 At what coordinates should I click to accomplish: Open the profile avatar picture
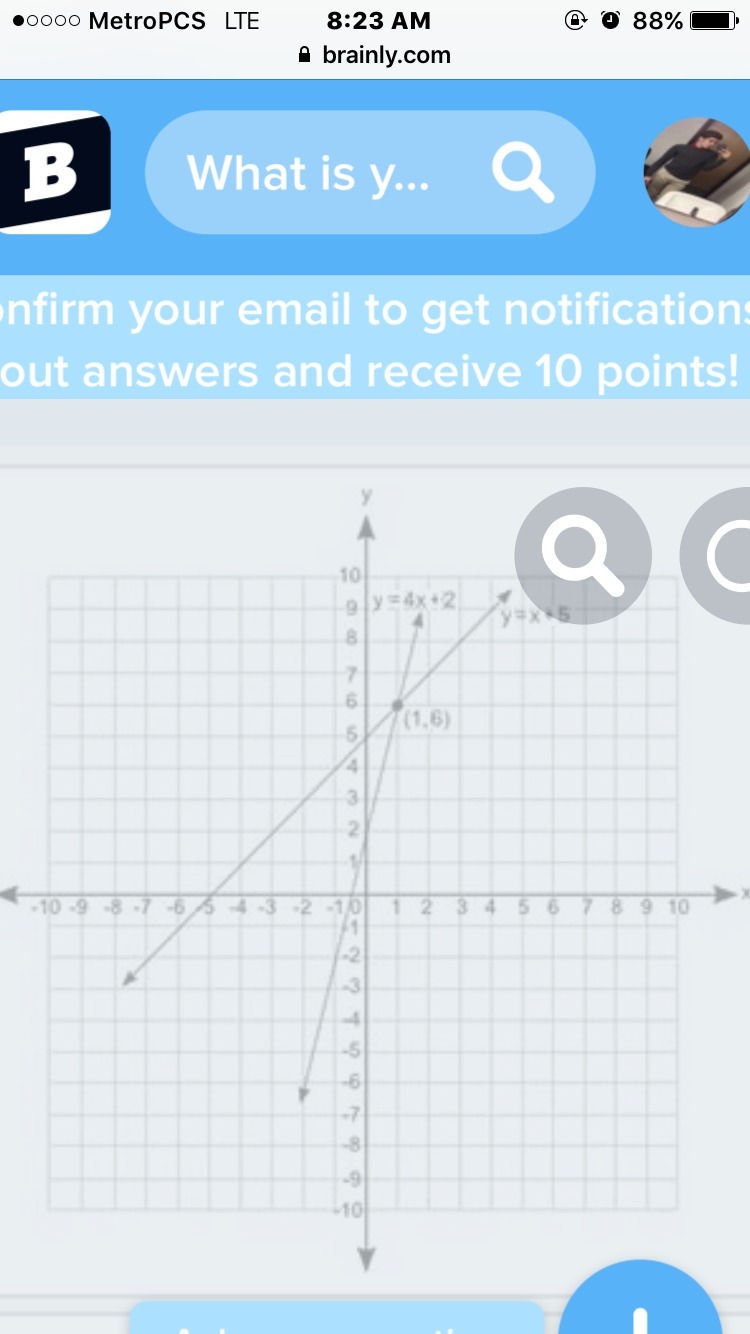click(x=695, y=172)
